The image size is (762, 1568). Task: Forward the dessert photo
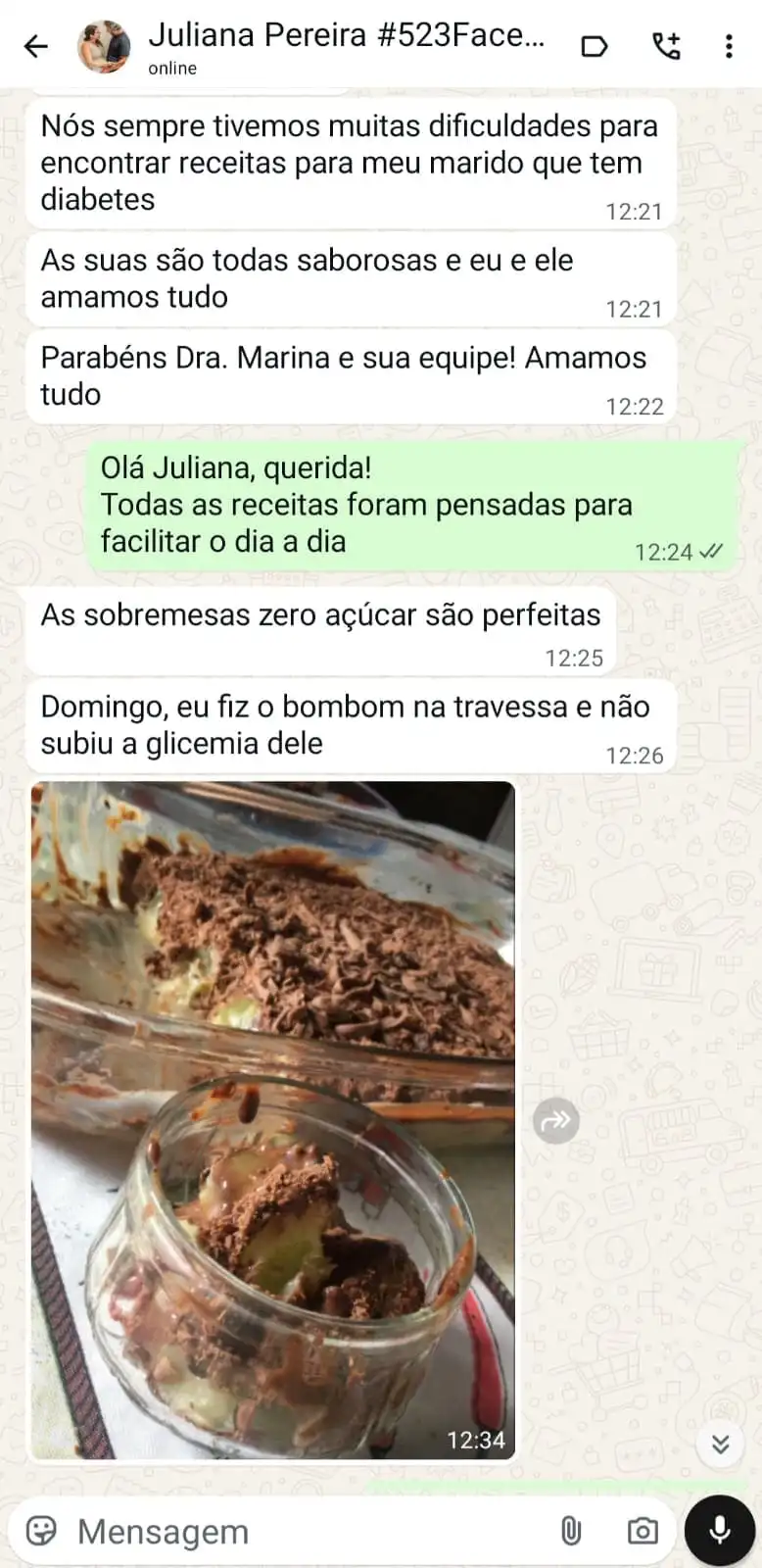tap(555, 1120)
